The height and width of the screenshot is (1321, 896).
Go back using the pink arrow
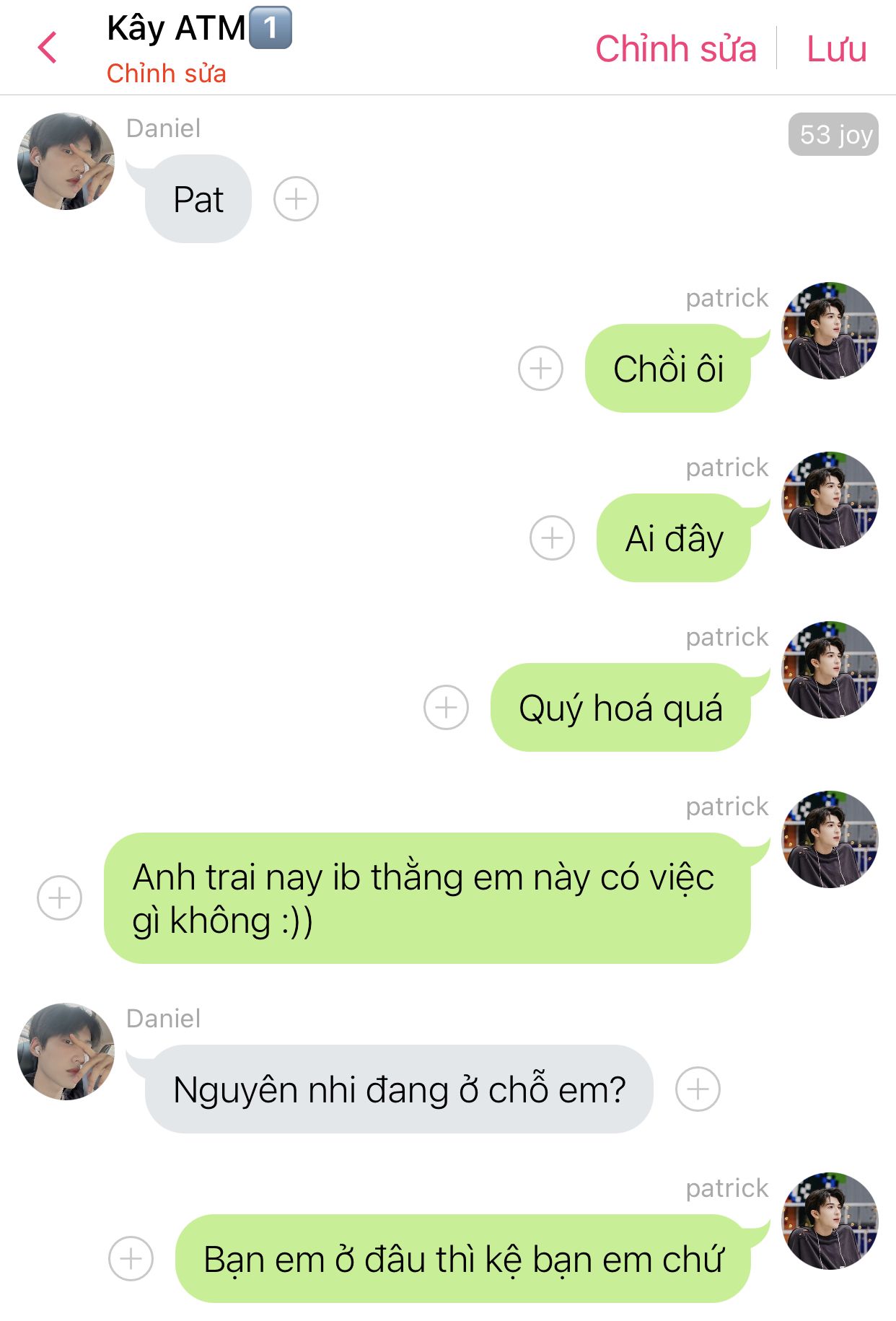(48, 48)
